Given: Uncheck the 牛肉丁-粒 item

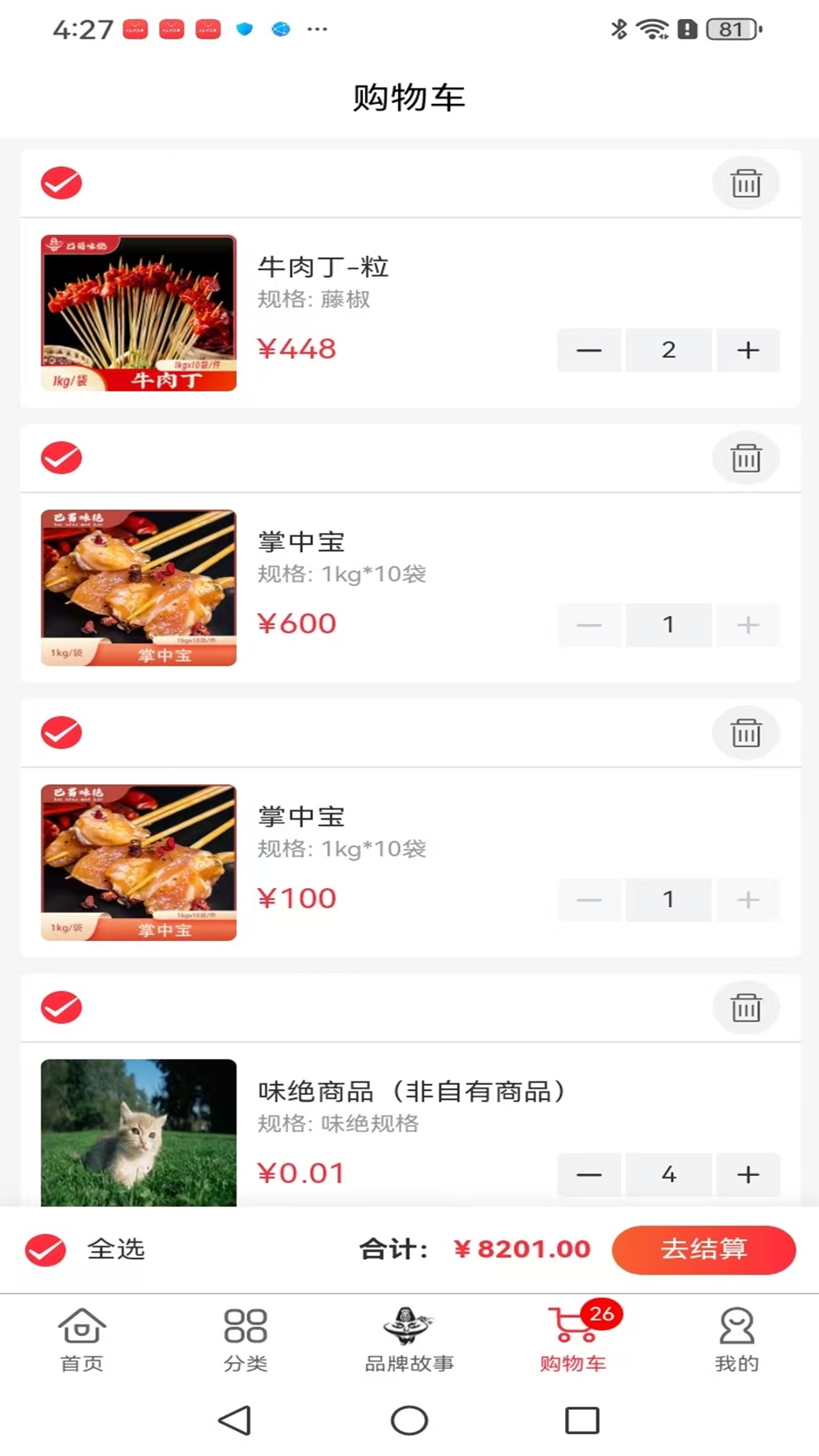Looking at the screenshot, I should point(61,183).
